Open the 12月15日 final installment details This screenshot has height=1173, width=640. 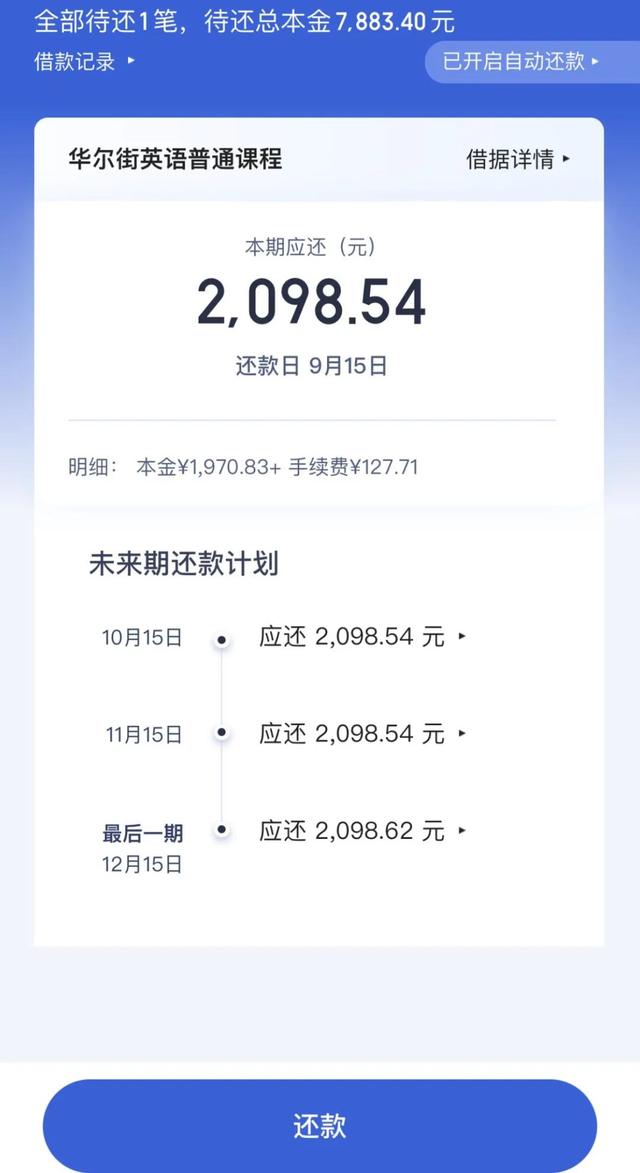[x=362, y=830]
